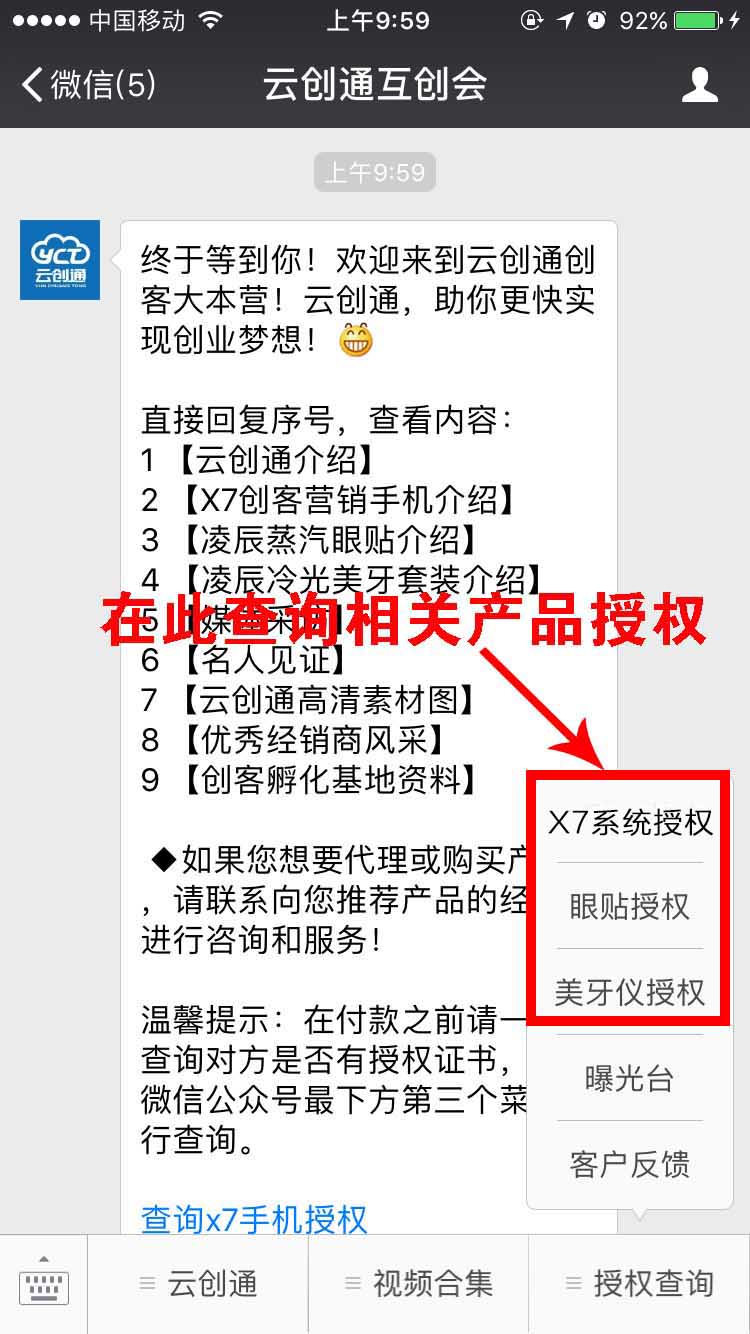This screenshot has width=750, height=1334.
Task: Switch to keyboard input mode
Action: pyautogui.click(x=44, y=1284)
